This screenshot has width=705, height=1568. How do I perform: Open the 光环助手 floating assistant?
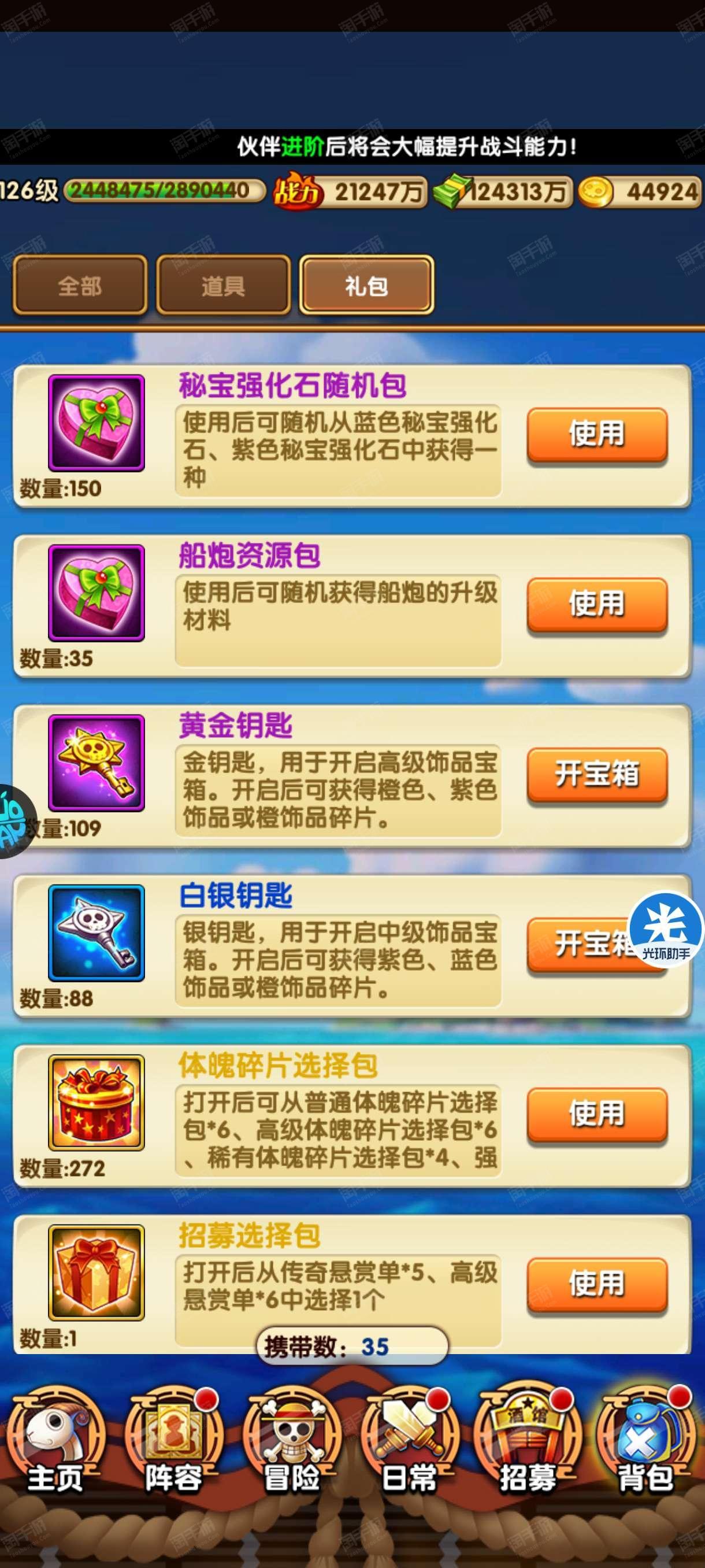666,929
